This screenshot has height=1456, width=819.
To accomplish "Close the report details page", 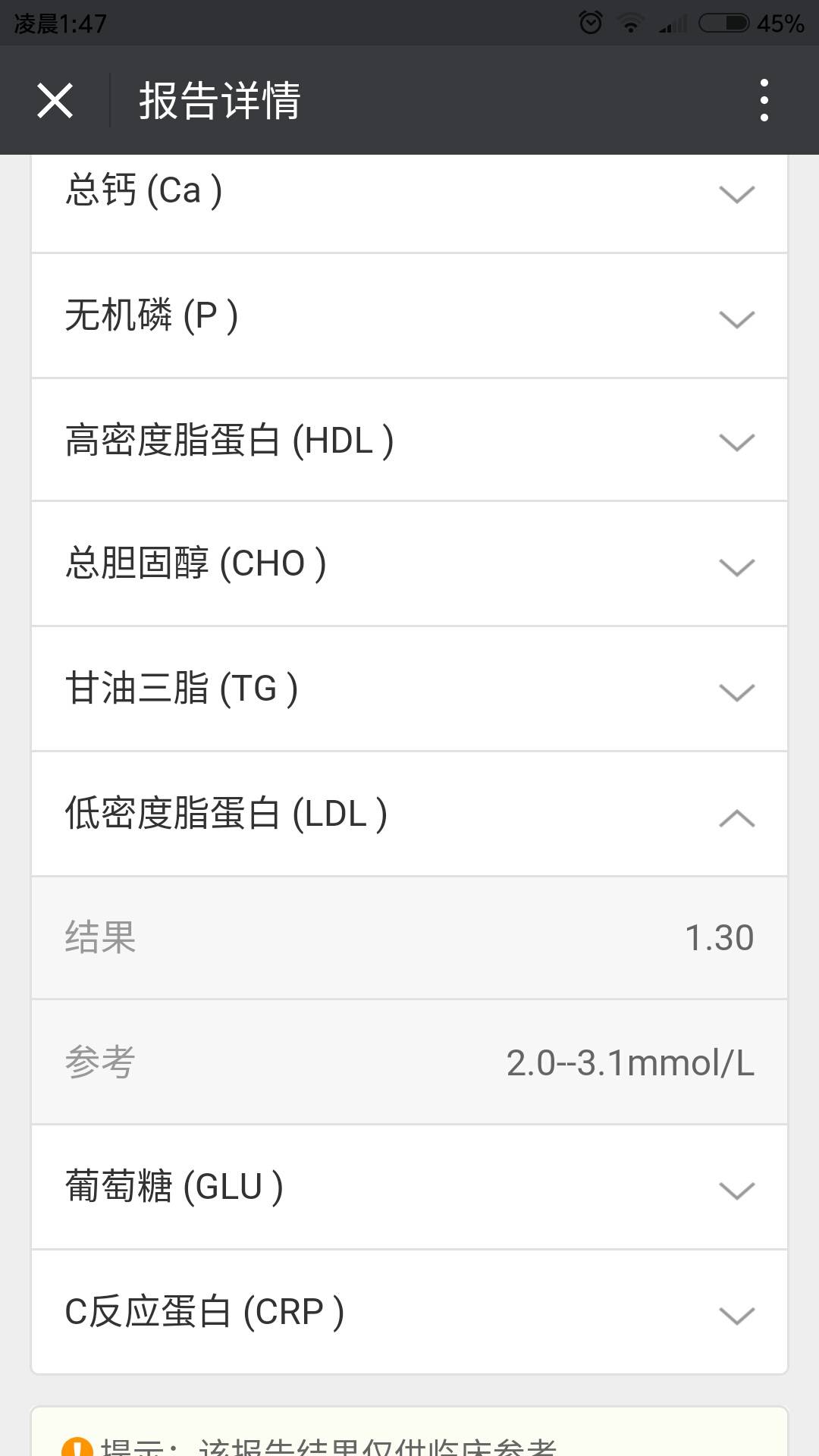I will 55,101.
